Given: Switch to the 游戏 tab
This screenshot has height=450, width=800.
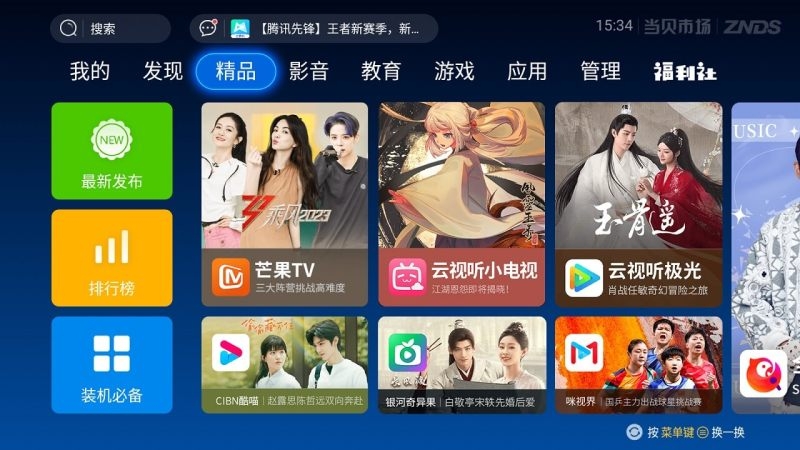Looking at the screenshot, I should pyautogui.click(x=454, y=72).
